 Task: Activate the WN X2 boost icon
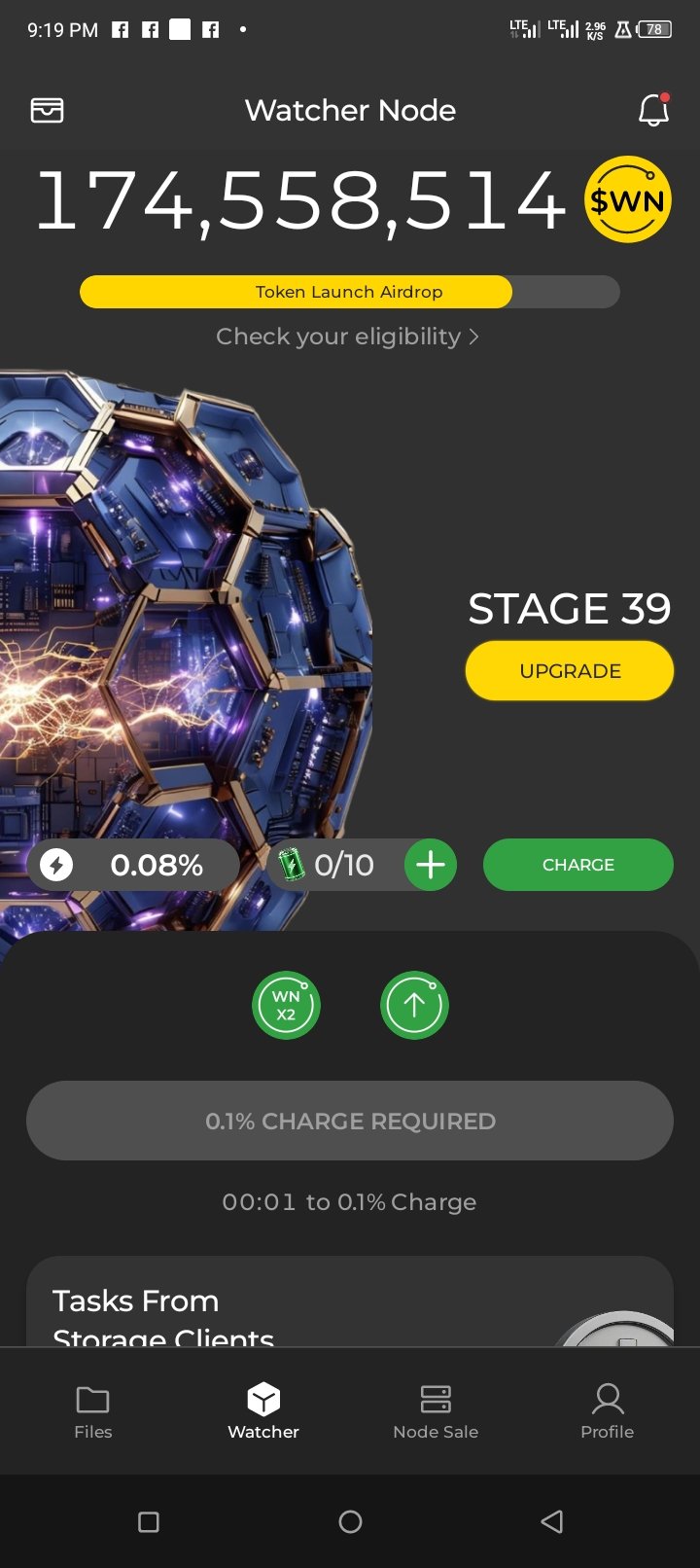pos(286,1006)
